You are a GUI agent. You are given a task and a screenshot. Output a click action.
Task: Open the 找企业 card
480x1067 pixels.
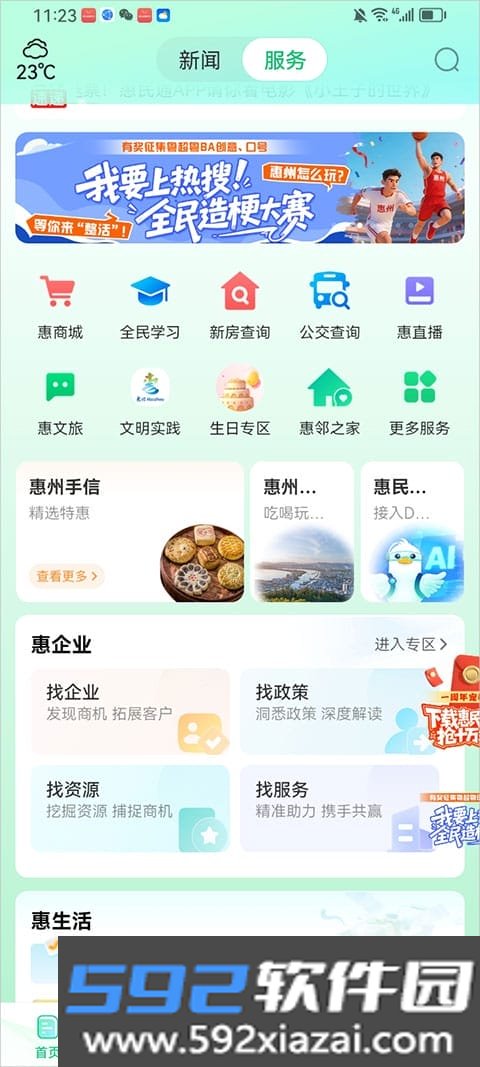click(x=131, y=711)
